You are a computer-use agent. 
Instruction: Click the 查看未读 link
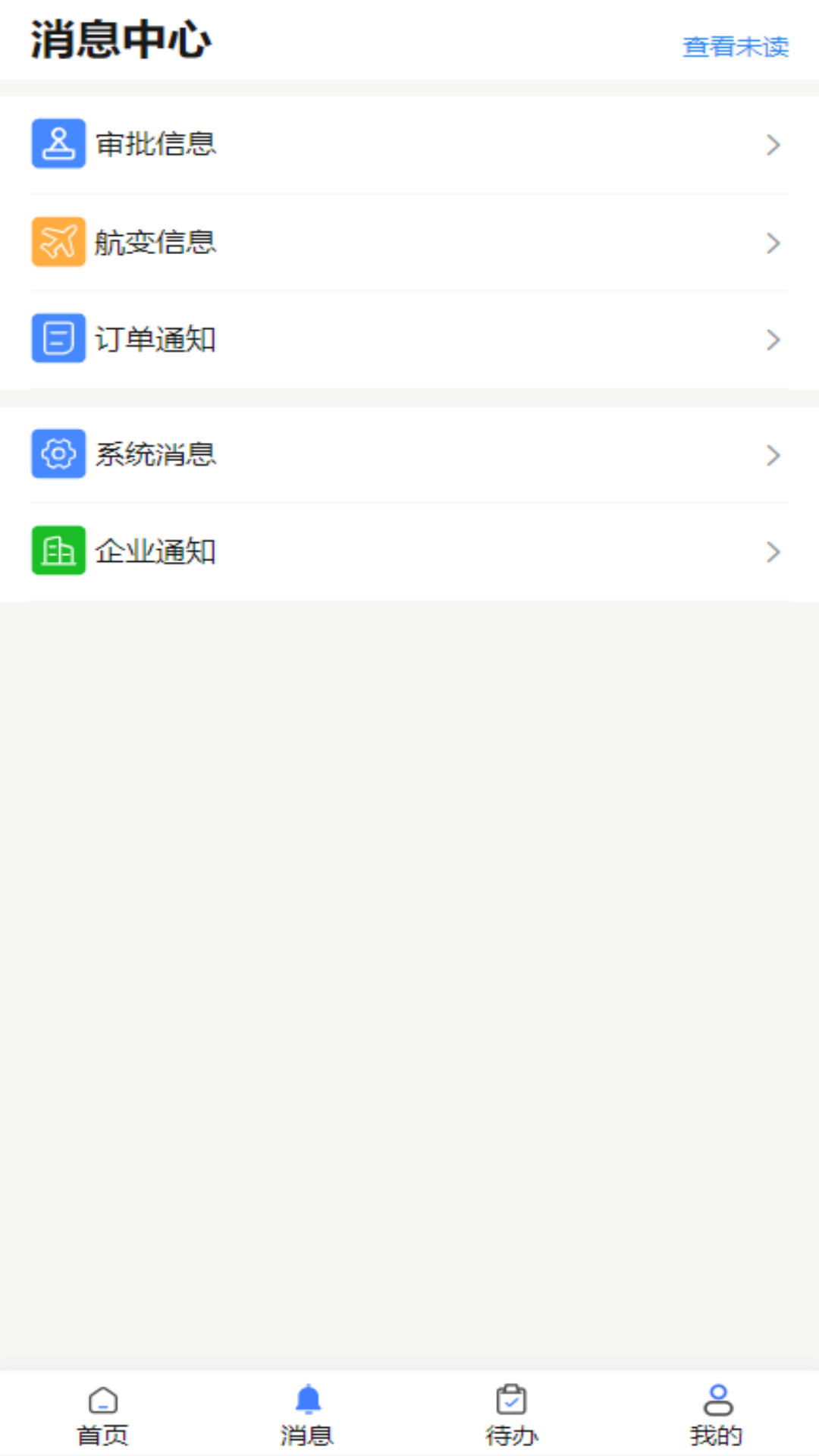736,47
